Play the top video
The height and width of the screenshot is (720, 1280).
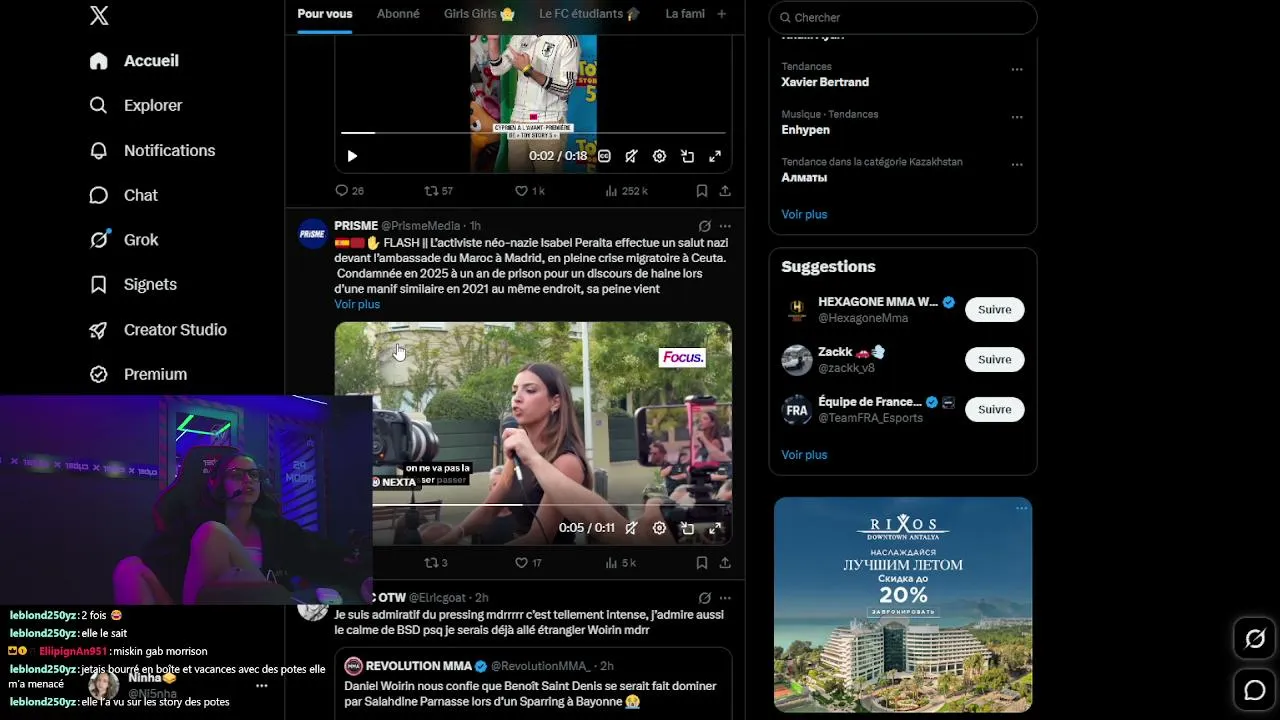(x=352, y=156)
